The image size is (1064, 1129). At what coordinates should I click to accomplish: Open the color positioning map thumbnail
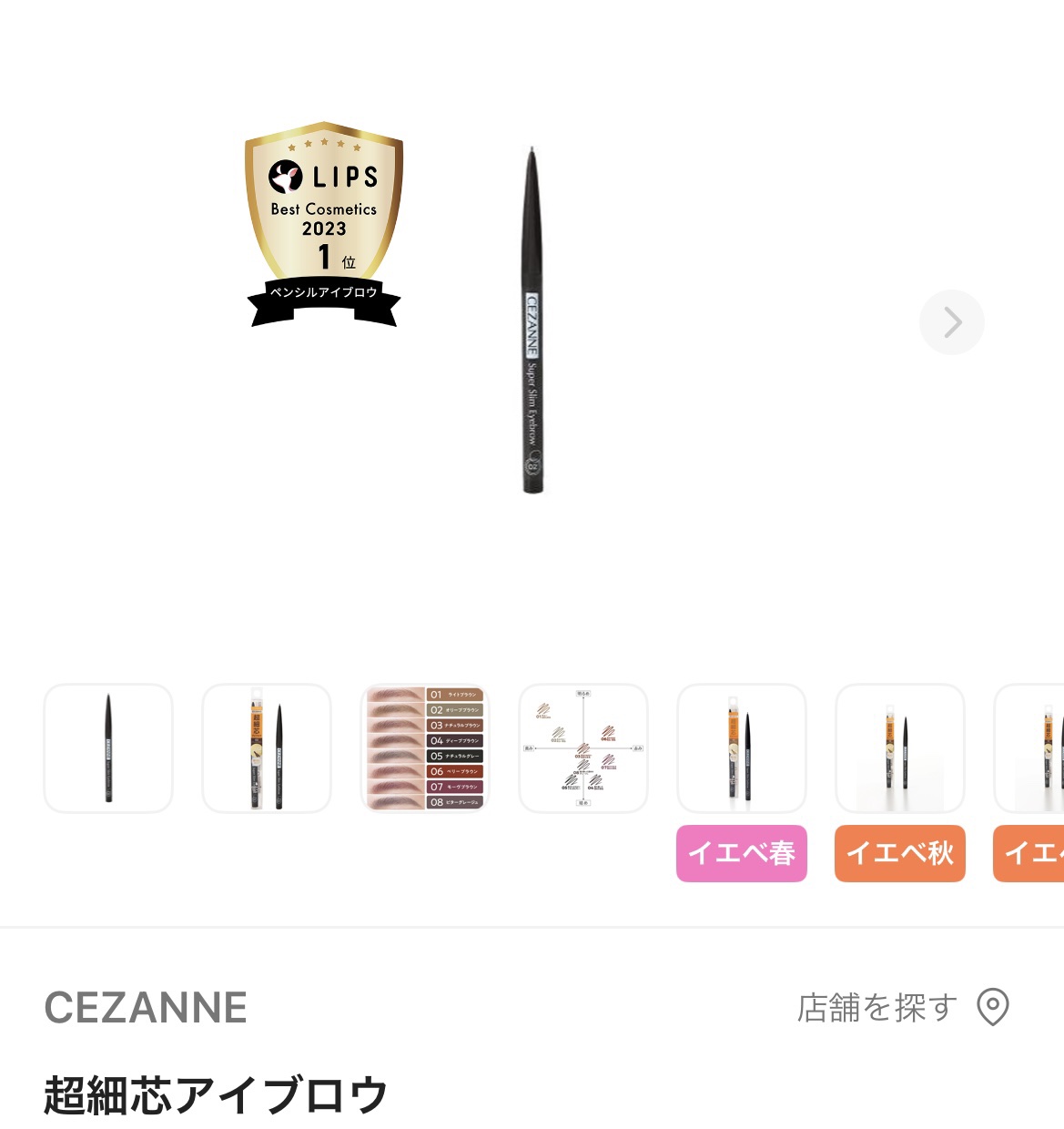click(583, 748)
